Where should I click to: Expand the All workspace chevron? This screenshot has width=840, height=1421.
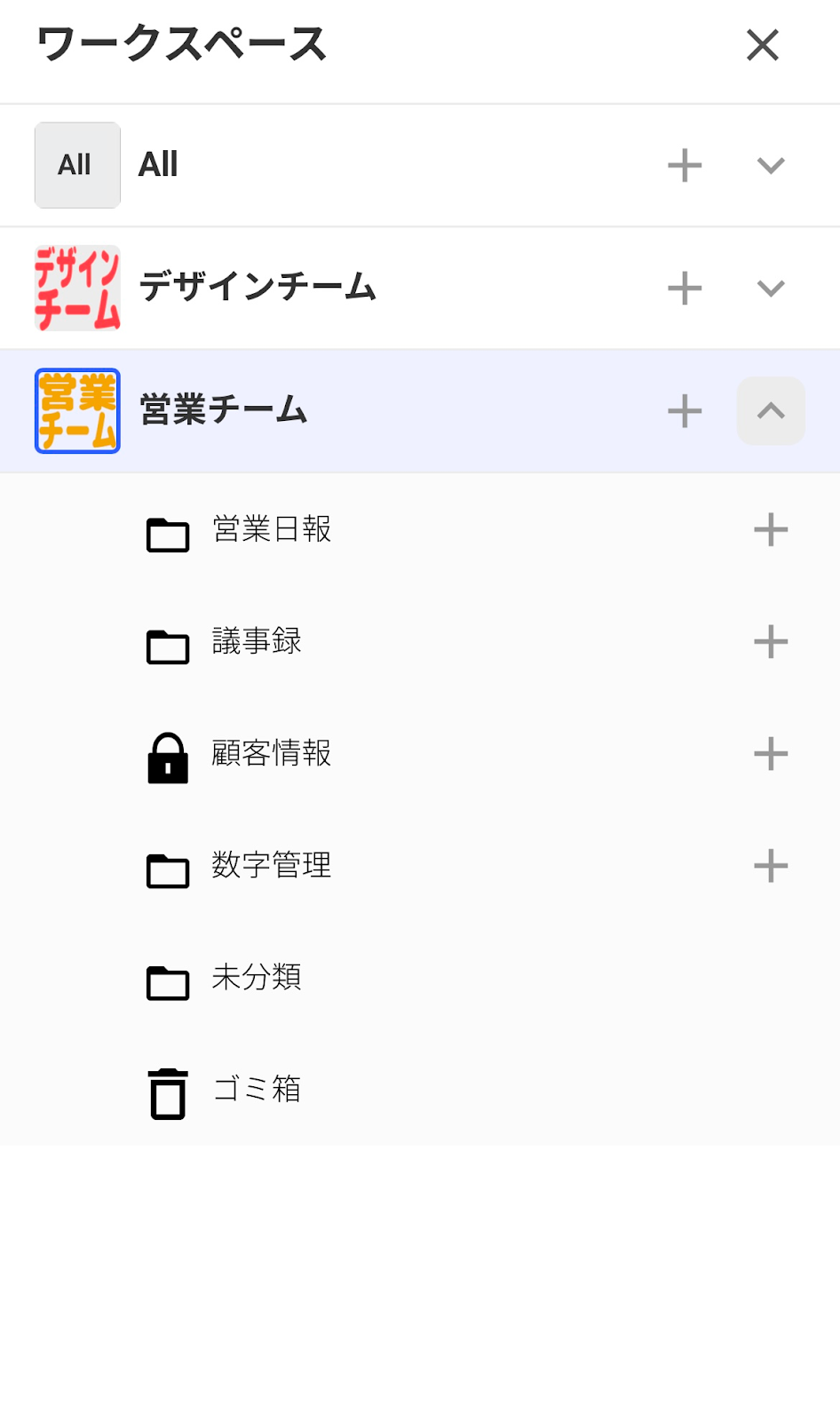click(771, 165)
